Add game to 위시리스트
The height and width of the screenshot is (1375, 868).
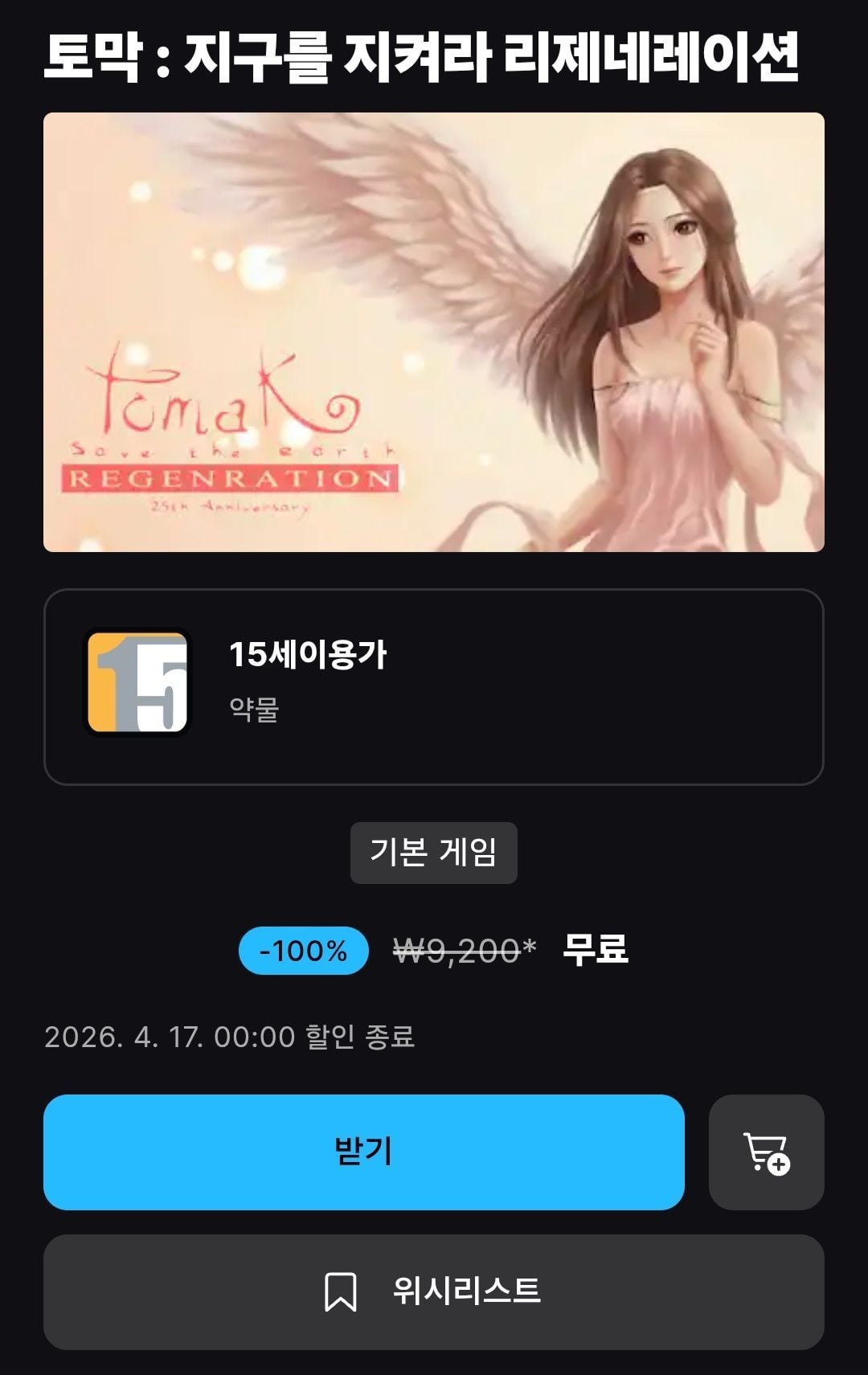click(x=433, y=1291)
